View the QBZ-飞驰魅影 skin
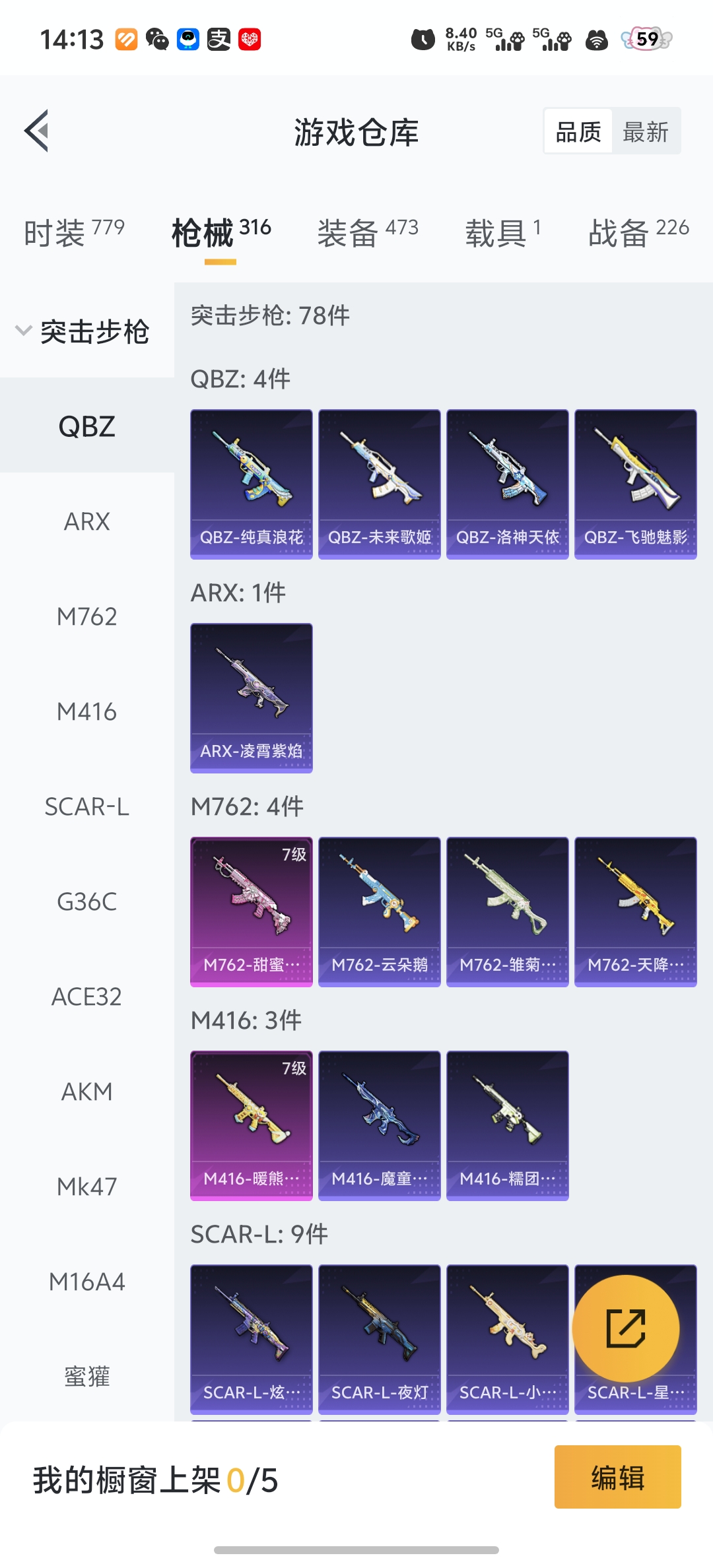 pos(635,484)
